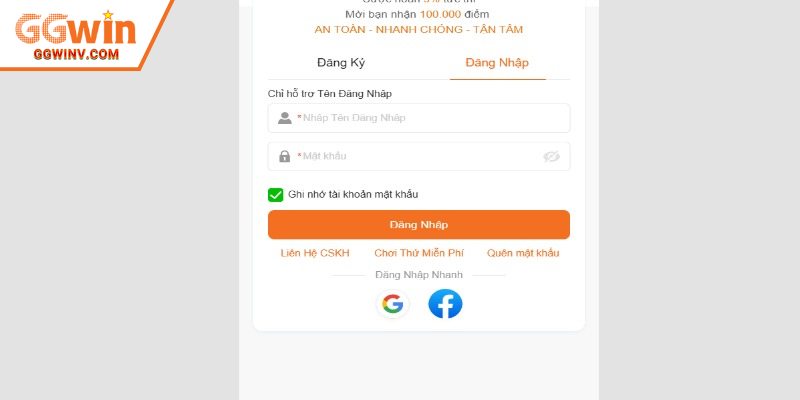This screenshot has height=400, width=800.
Task: Open Chơi Thử Miễn Phí link
Action: [418, 253]
